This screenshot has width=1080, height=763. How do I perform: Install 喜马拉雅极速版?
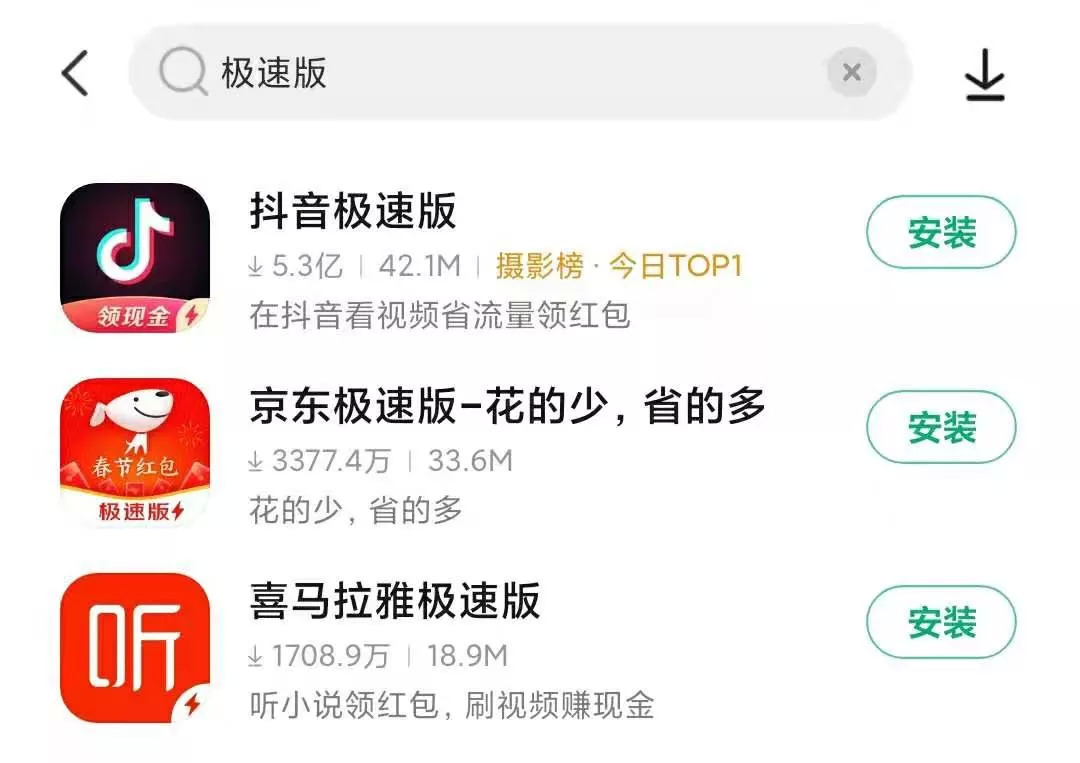tap(941, 622)
